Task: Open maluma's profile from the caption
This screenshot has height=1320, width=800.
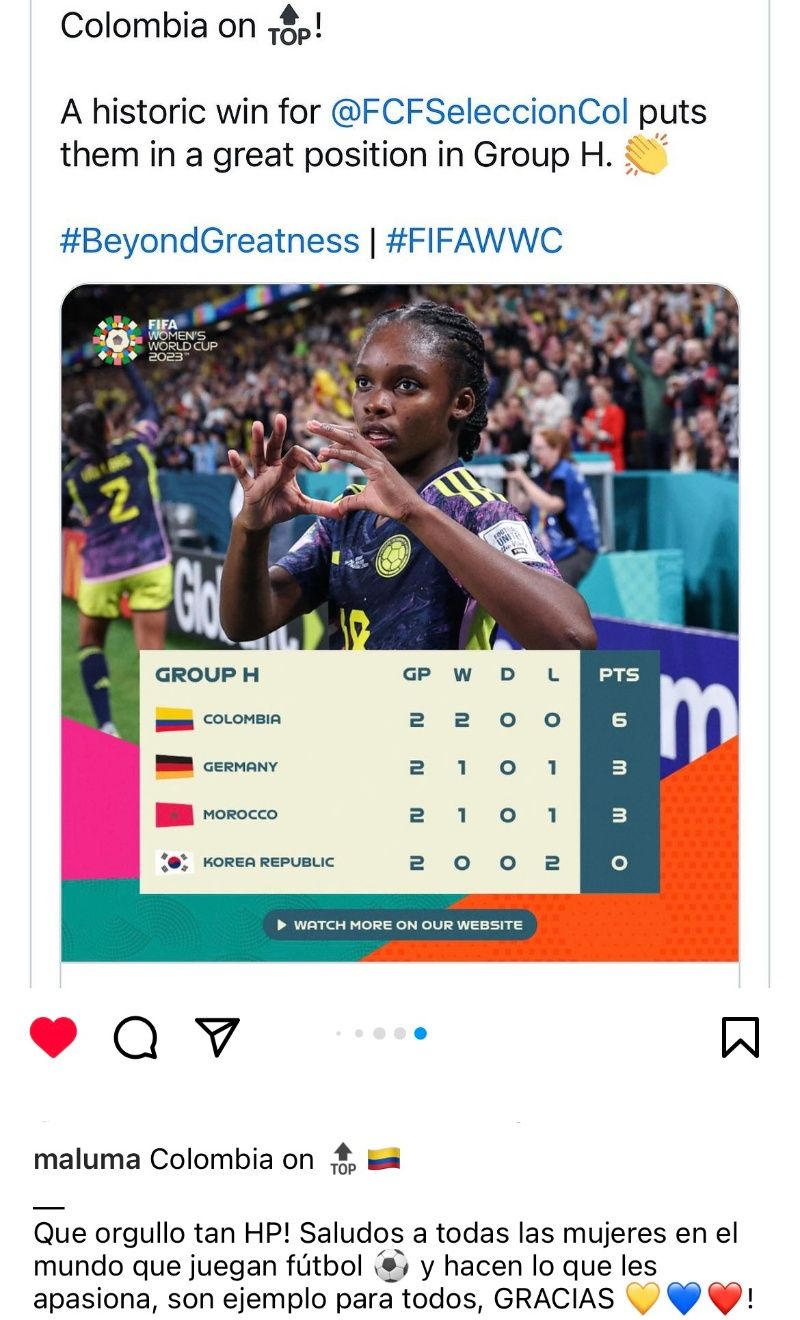Action: point(87,1159)
